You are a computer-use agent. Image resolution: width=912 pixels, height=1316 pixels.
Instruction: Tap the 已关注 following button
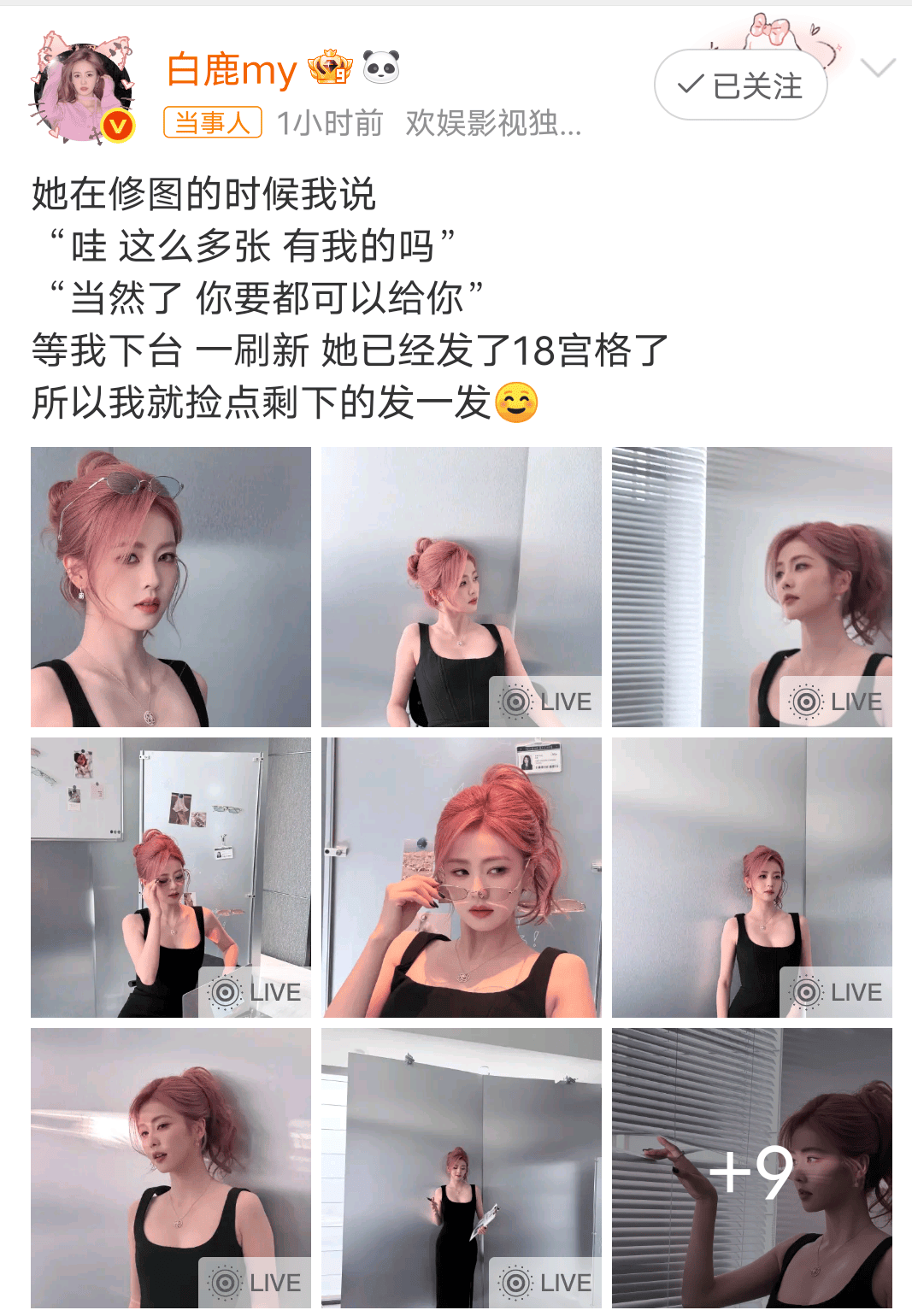[x=740, y=85]
